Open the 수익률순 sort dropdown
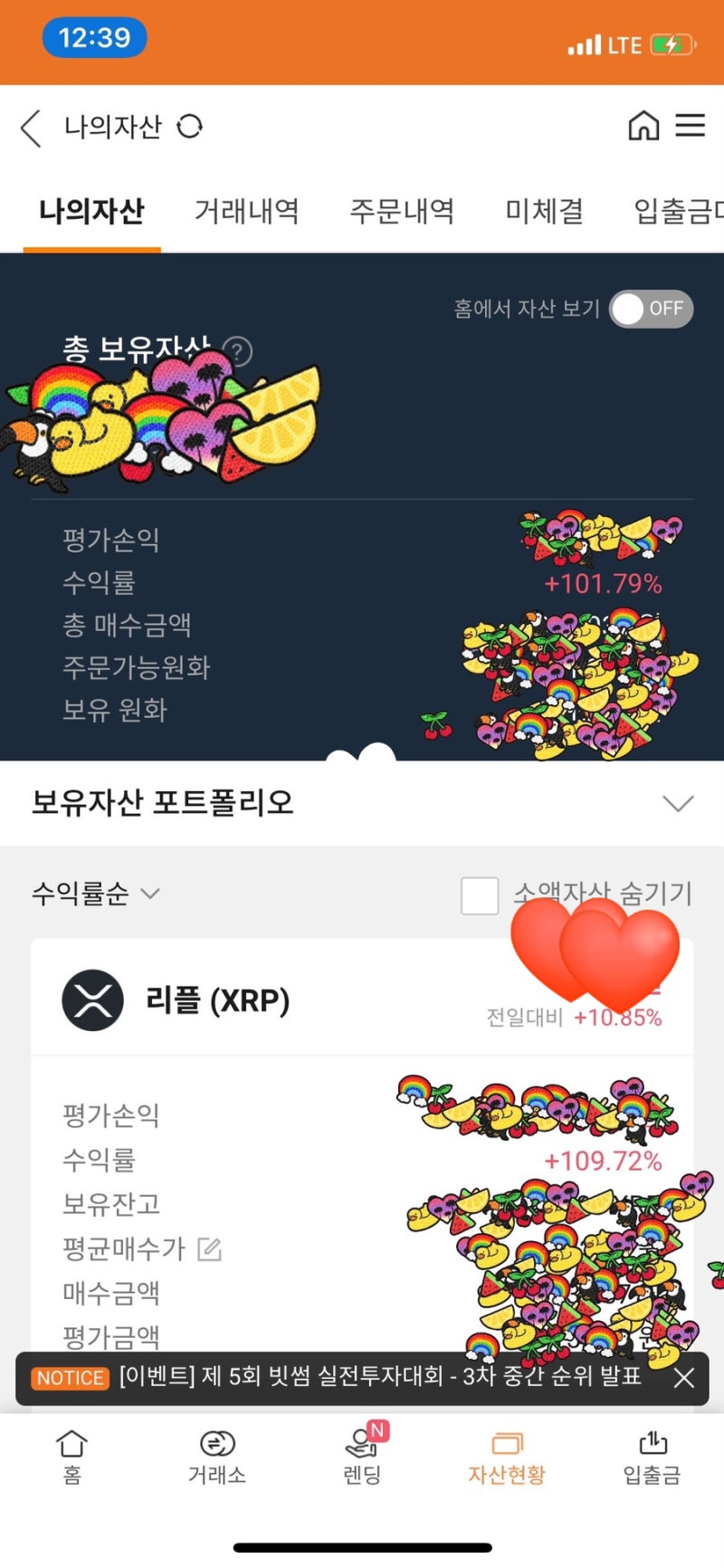Screen dimensions: 724x1568 pos(95,894)
